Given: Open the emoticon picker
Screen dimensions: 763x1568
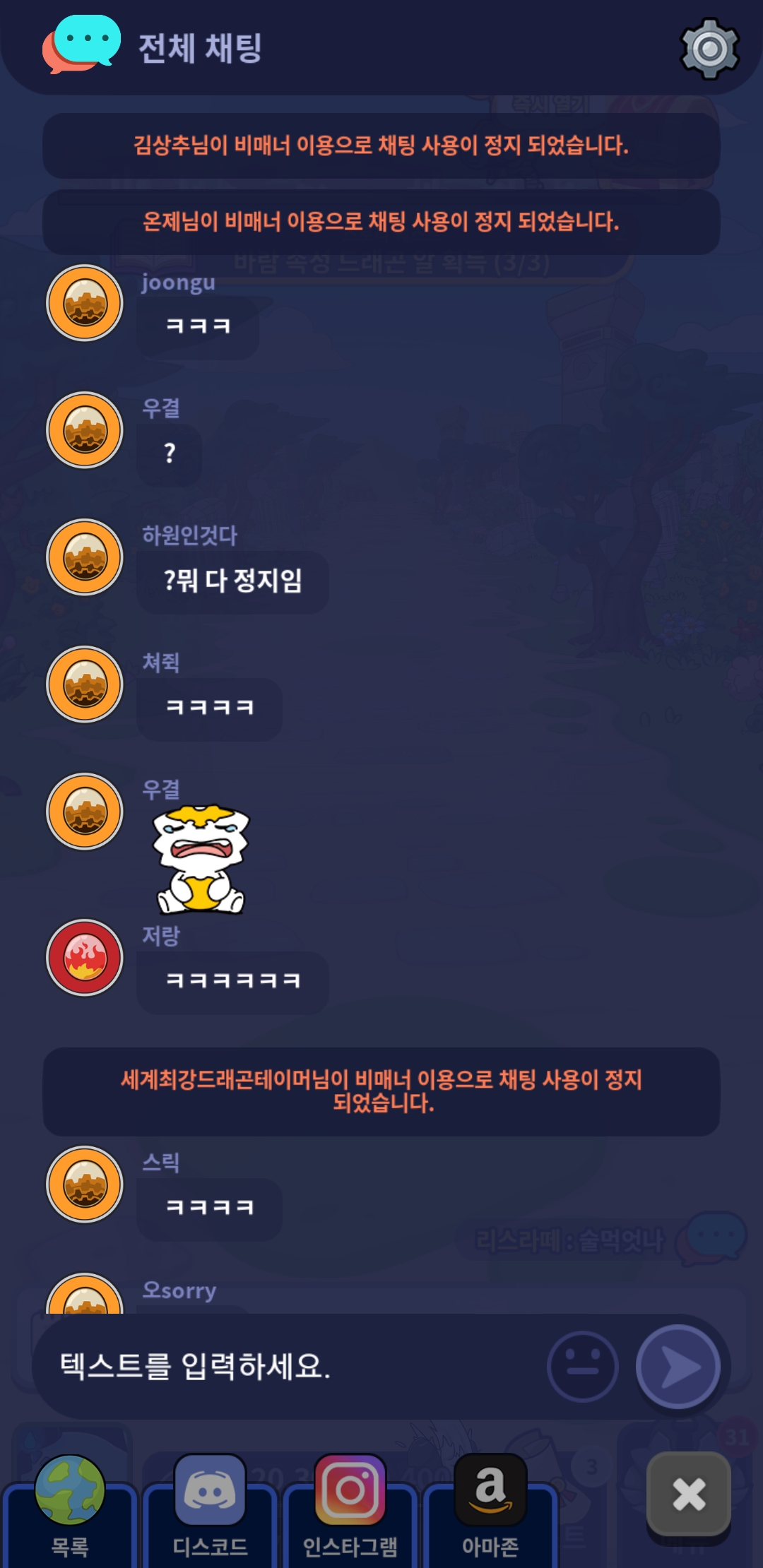Looking at the screenshot, I should [x=582, y=1366].
